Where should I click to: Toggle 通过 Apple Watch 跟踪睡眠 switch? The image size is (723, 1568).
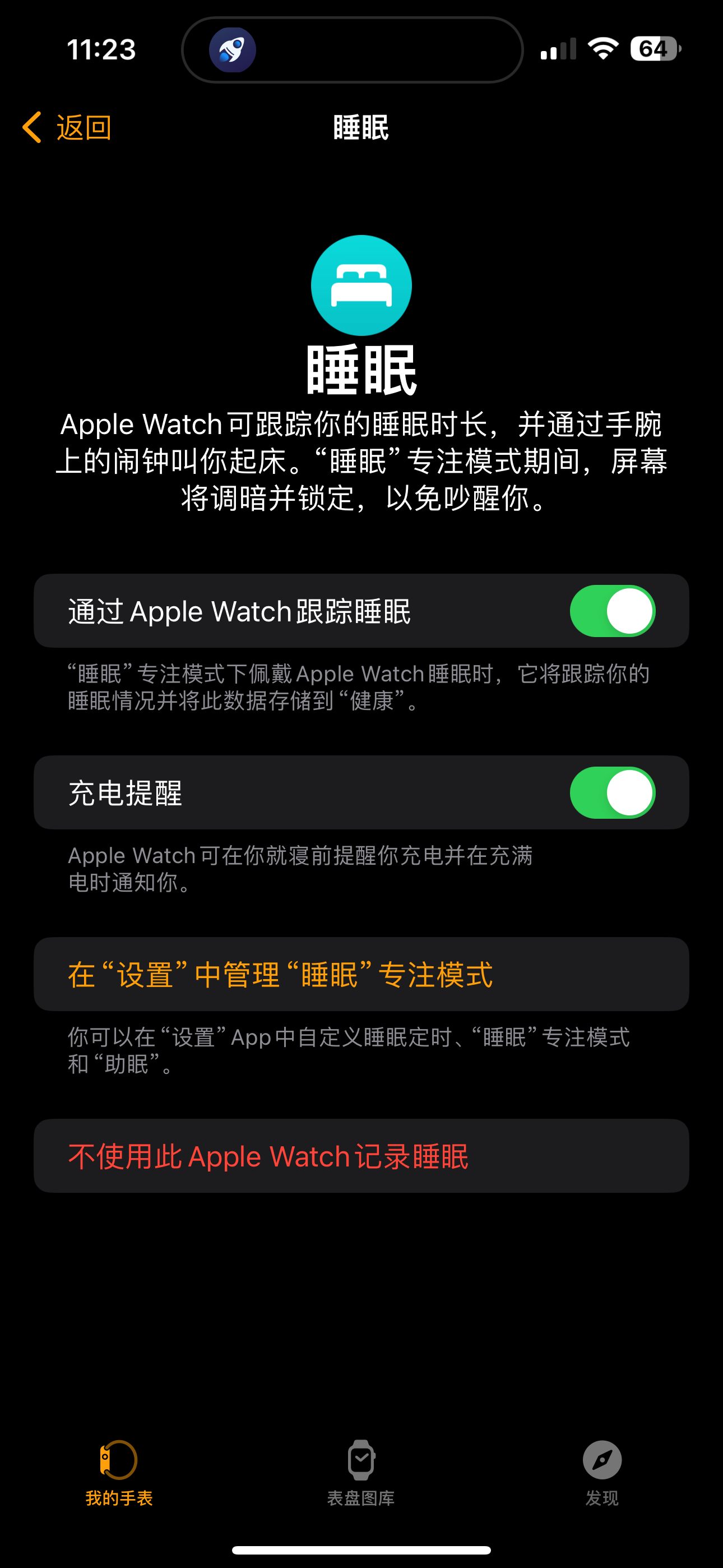point(612,611)
